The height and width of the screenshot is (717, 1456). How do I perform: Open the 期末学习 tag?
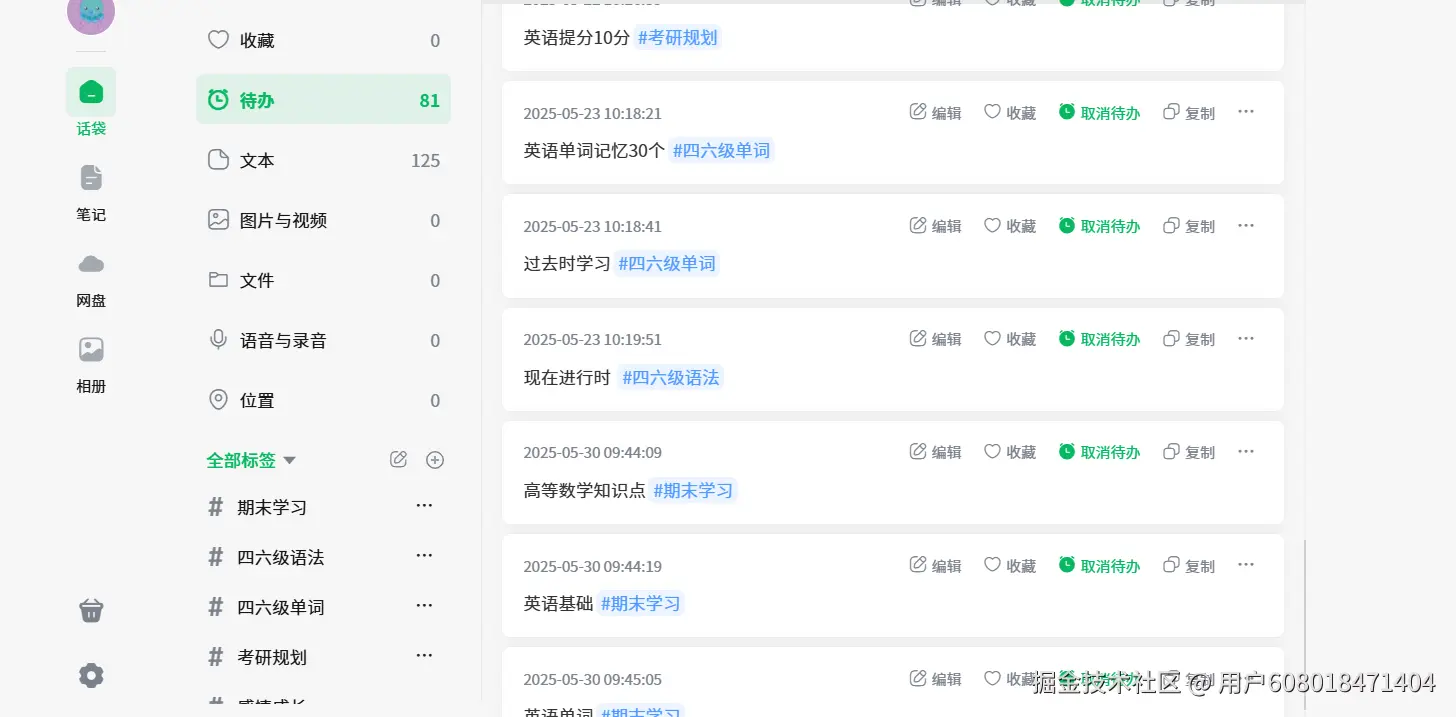tap(272, 508)
